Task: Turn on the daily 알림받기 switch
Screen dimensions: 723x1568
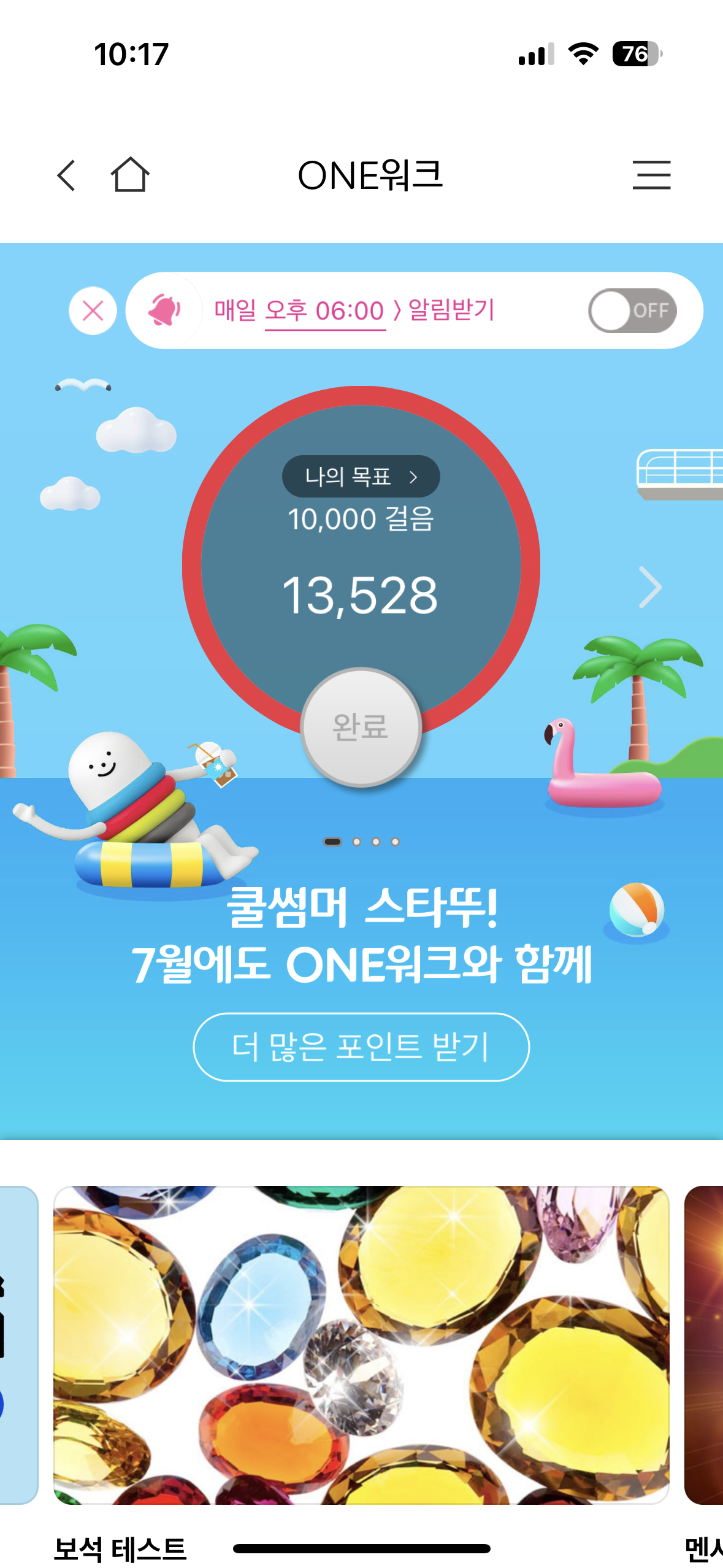Action: pos(632,311)
